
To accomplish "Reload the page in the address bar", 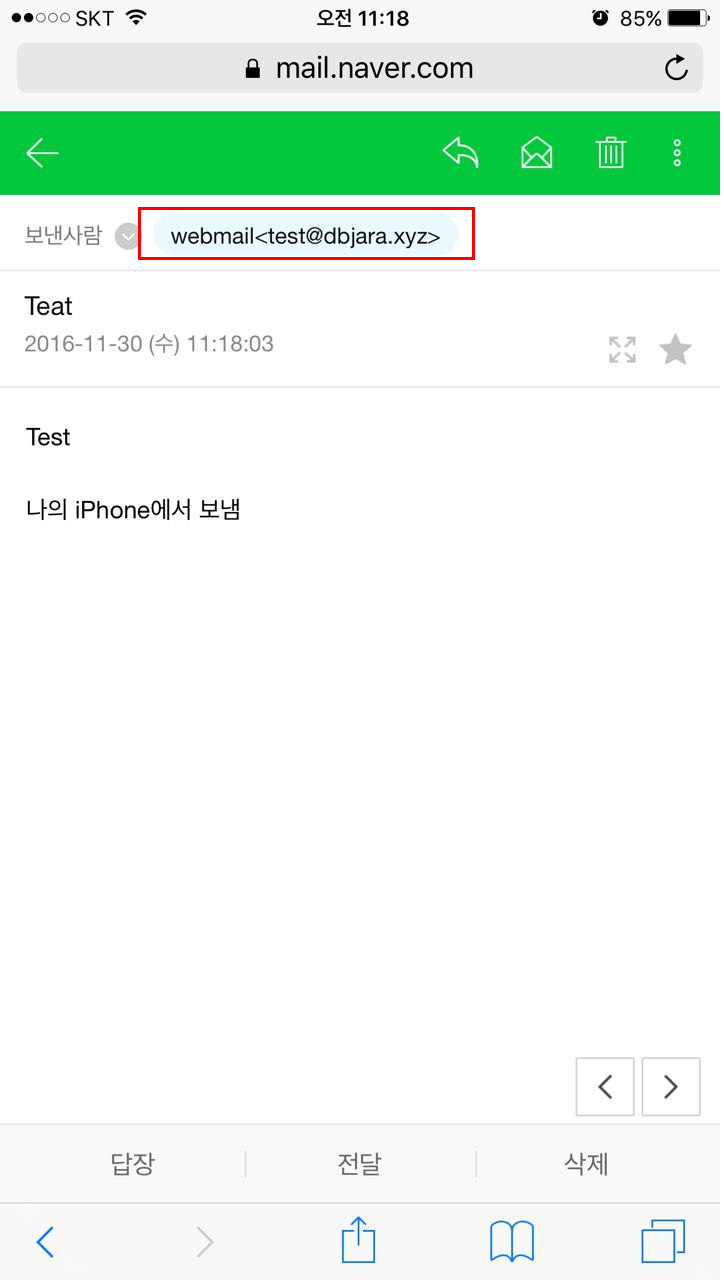I will [677, 68].
